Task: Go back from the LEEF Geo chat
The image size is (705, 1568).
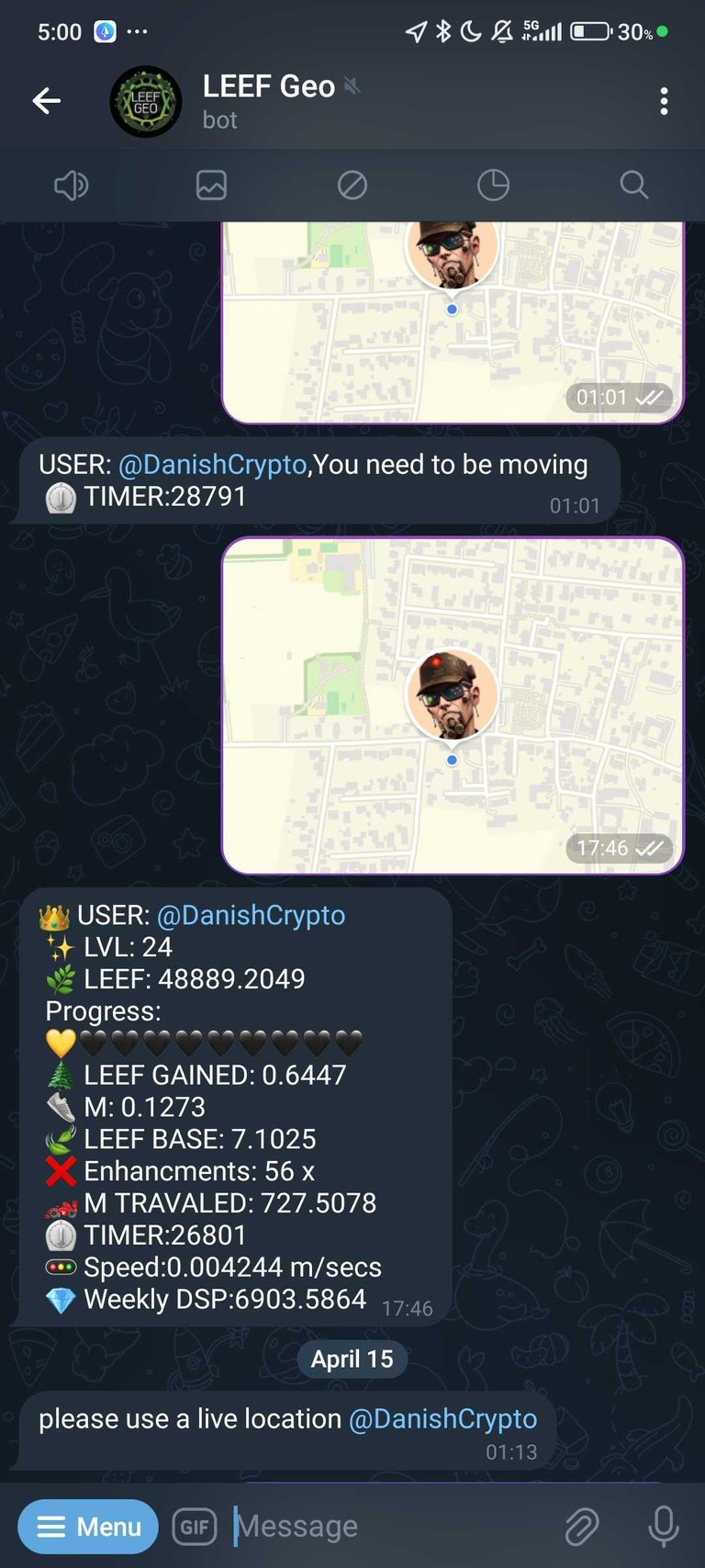Action: (46, 101)
